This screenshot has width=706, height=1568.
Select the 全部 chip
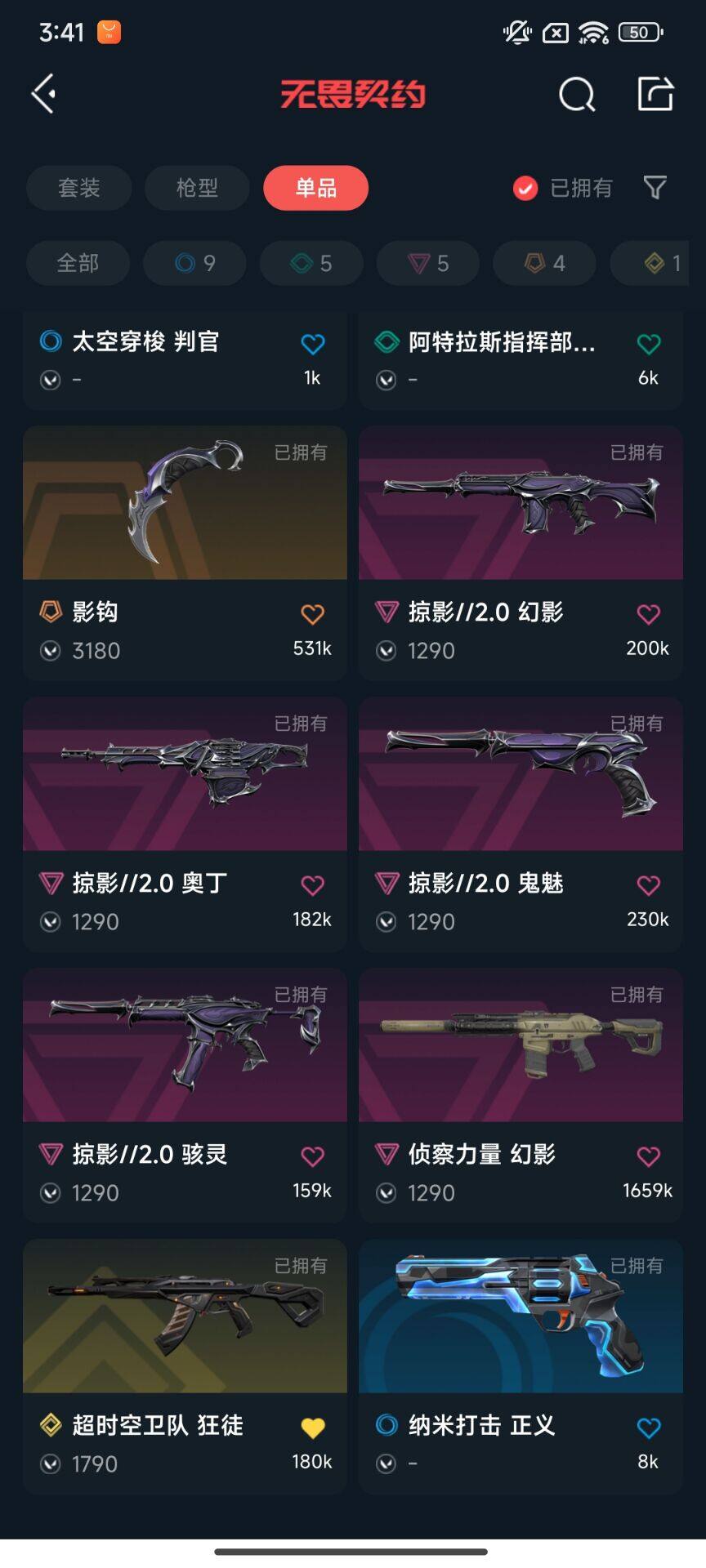78,263
